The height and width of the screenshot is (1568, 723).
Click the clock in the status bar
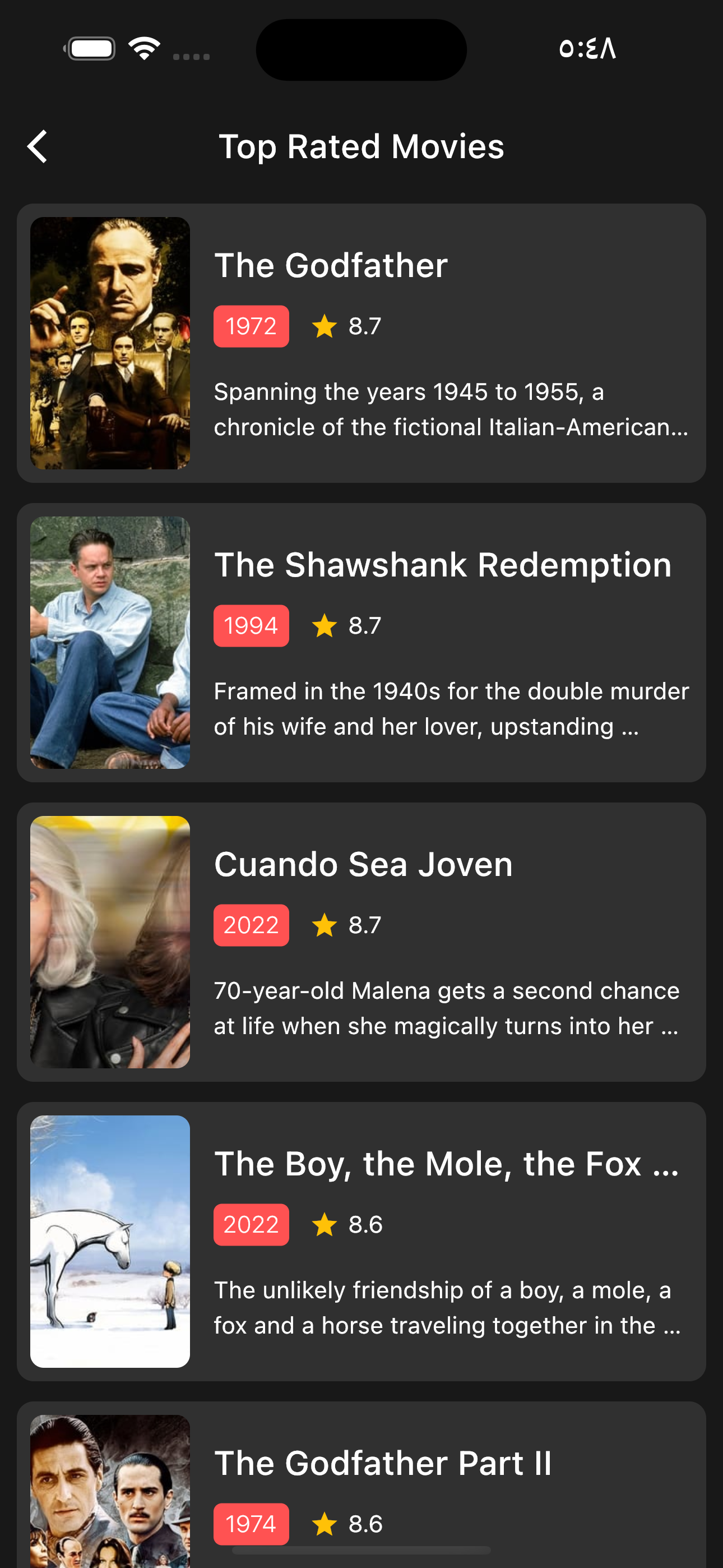pyautogui.click(x=588, y=48)
